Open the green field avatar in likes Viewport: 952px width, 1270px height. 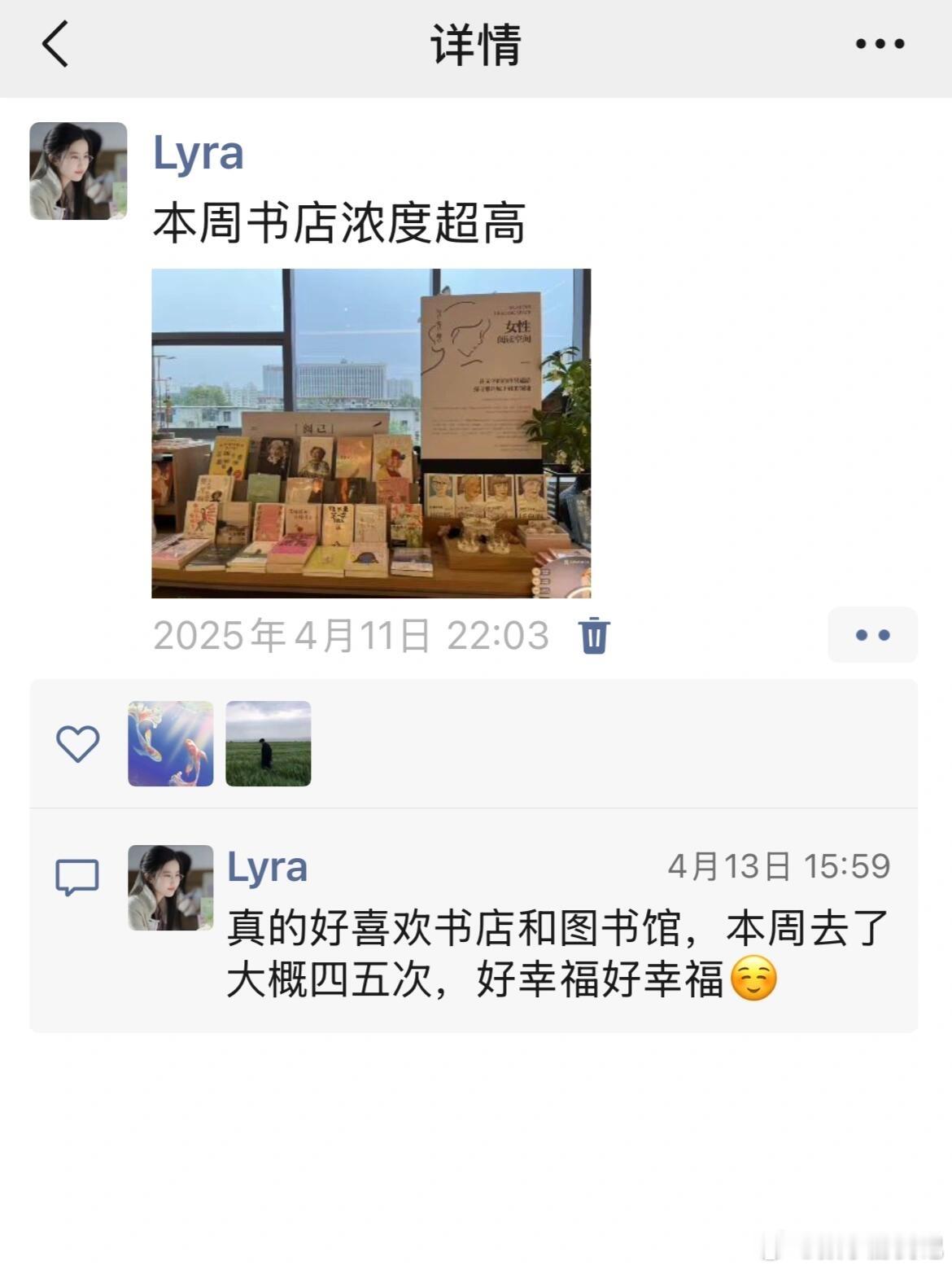pos(269,743)
